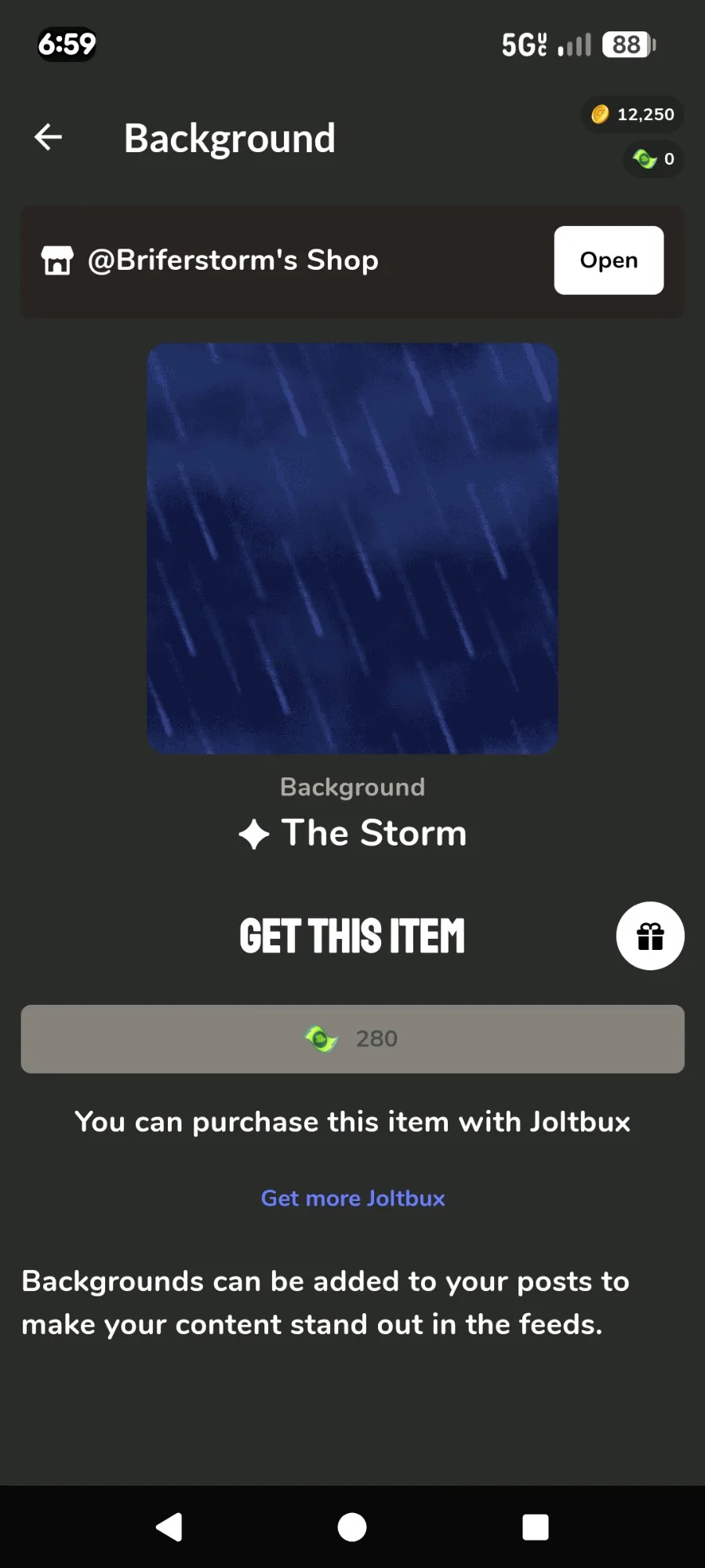Image resolution: width=705 pixels, height=1568 pixels.
Task: Buy The Storm for 280 Joltbux
Action: point(352,1039)
